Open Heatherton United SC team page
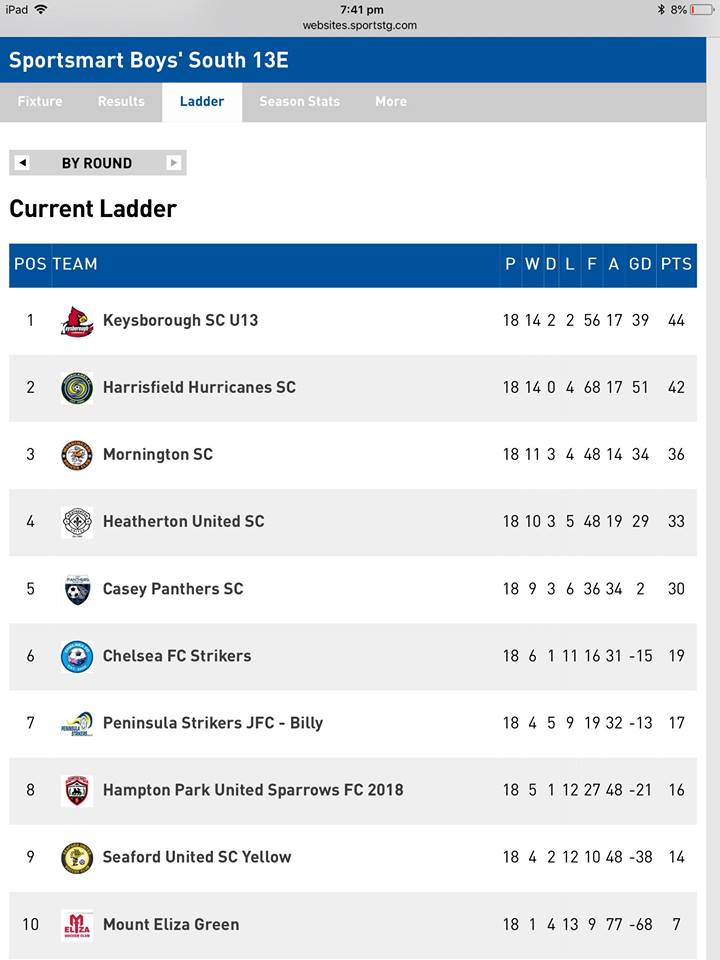The image size is (720, 960). pos(183,522)
